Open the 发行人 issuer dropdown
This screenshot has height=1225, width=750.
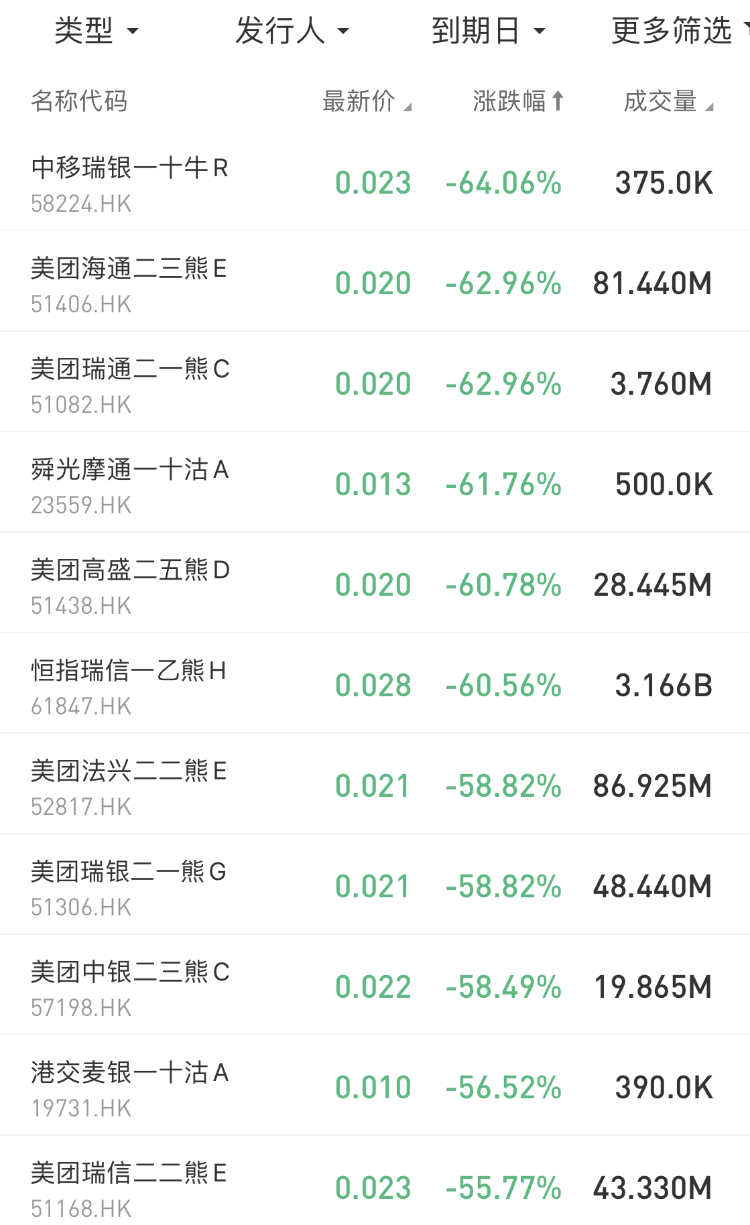click(x=292, y=32)
